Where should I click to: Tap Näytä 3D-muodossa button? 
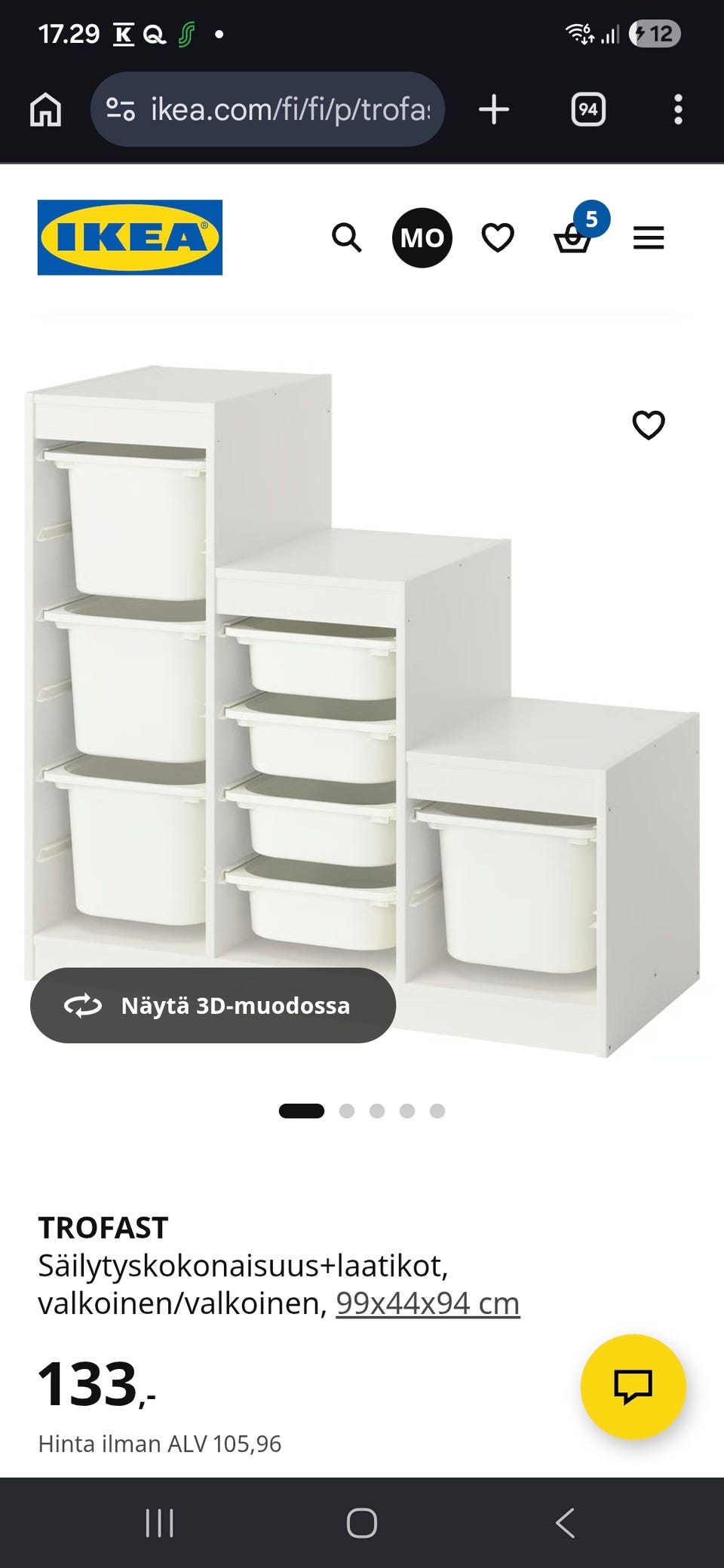click(213, 1006)
